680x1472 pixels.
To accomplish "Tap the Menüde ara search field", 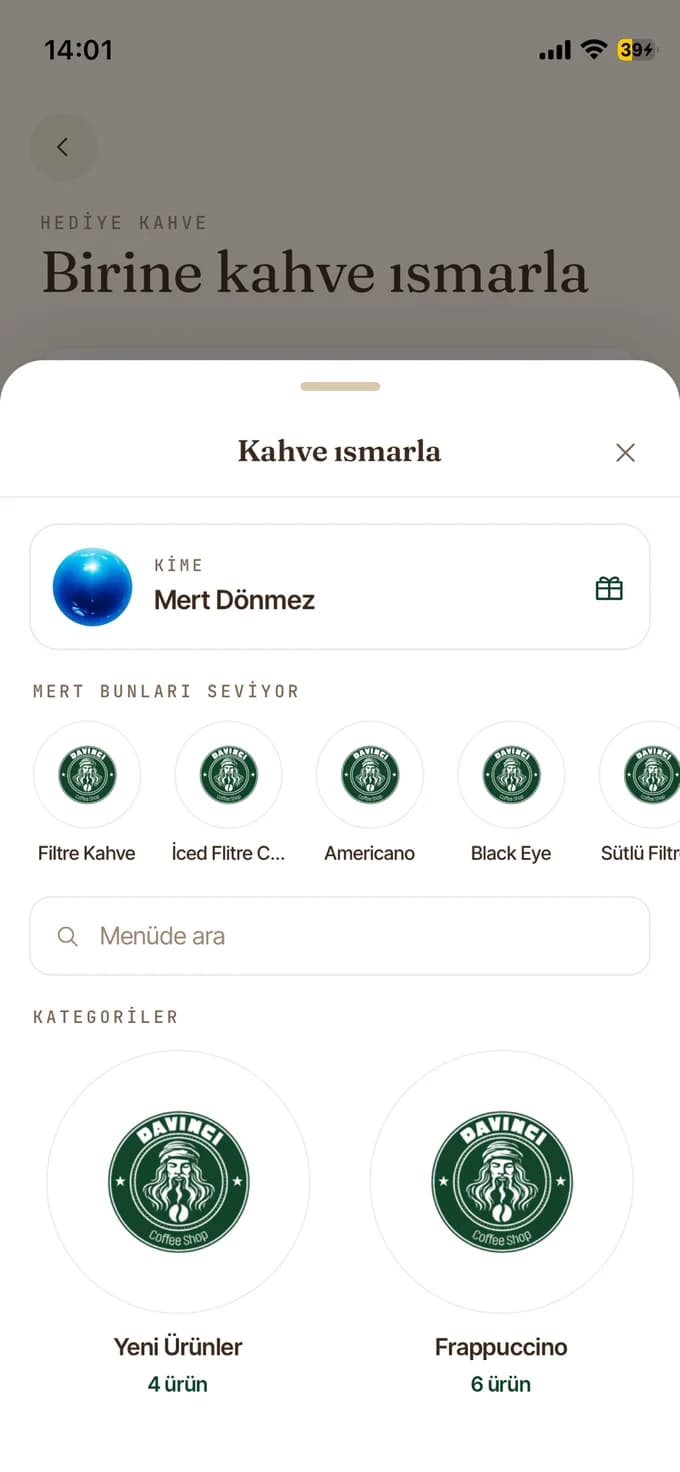I will pyautogui.click(x=340, y=936).
